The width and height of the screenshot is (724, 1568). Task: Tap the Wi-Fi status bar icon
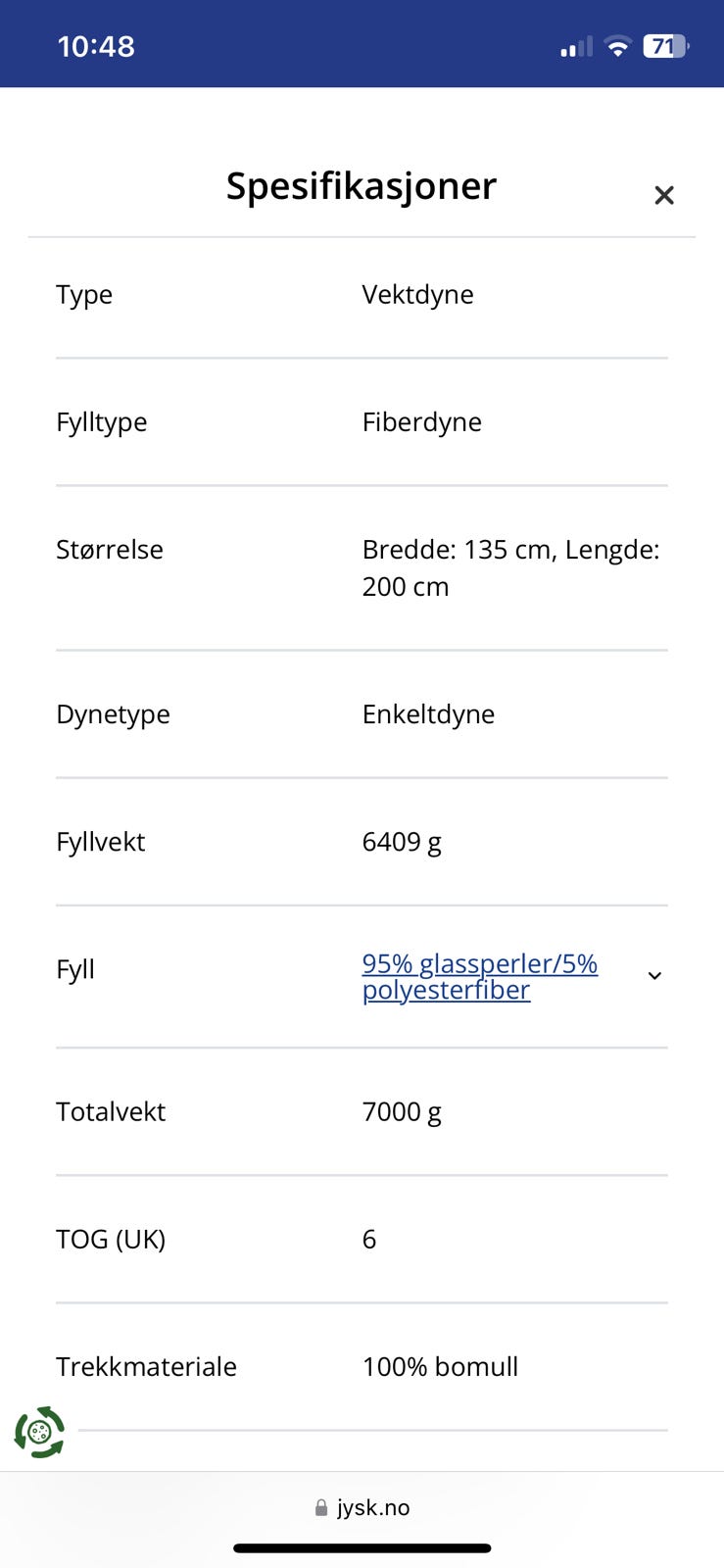618,45
